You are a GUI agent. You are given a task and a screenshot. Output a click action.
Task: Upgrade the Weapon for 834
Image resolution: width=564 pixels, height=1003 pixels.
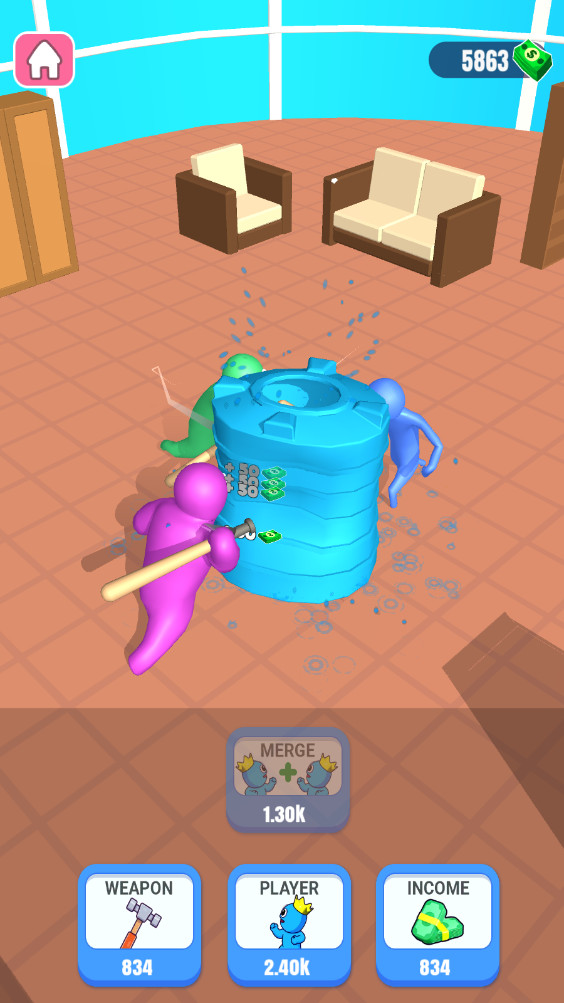tap(139, 925)
